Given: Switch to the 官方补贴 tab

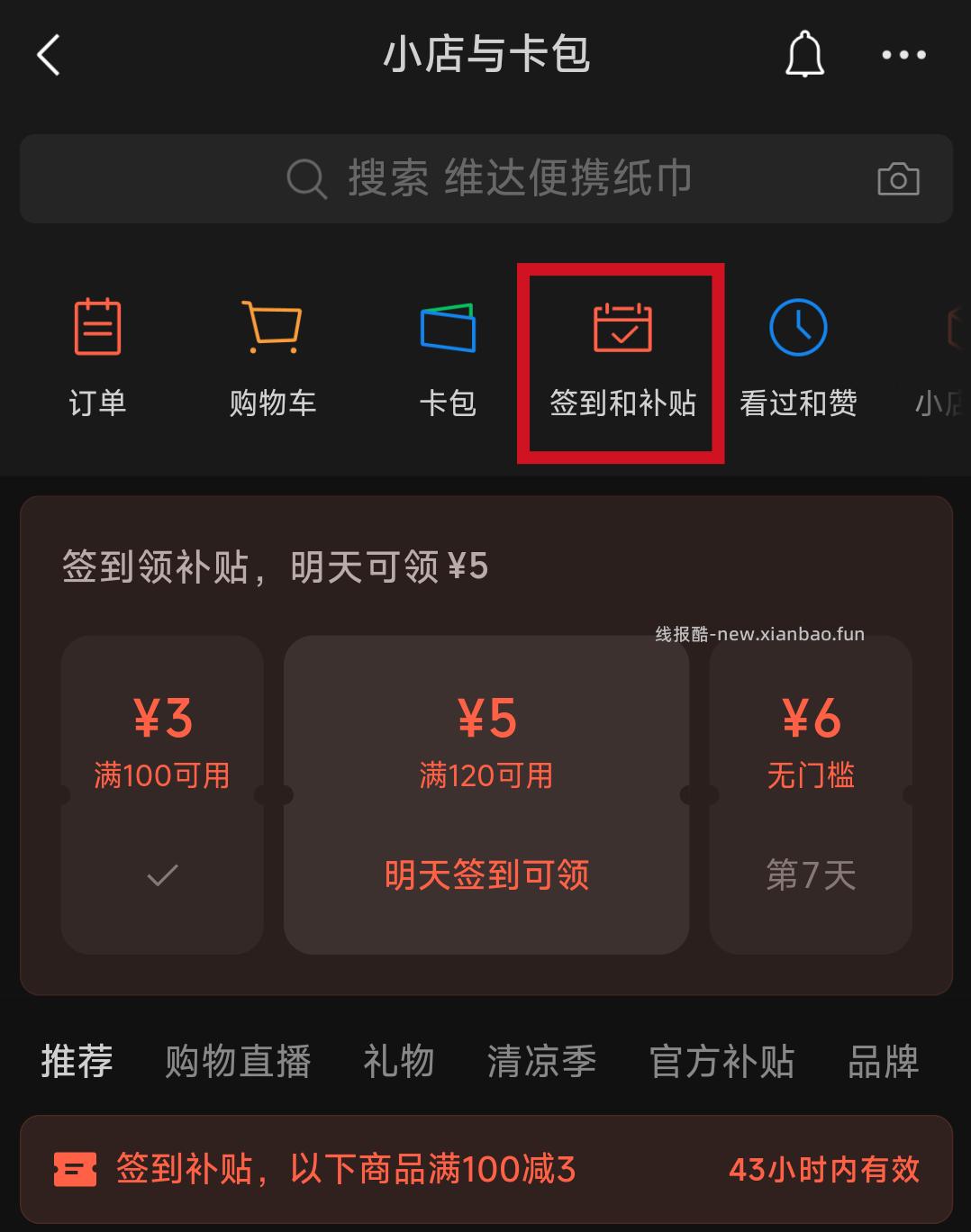Looking at the screenshot, I should (x=721, y=1061).
